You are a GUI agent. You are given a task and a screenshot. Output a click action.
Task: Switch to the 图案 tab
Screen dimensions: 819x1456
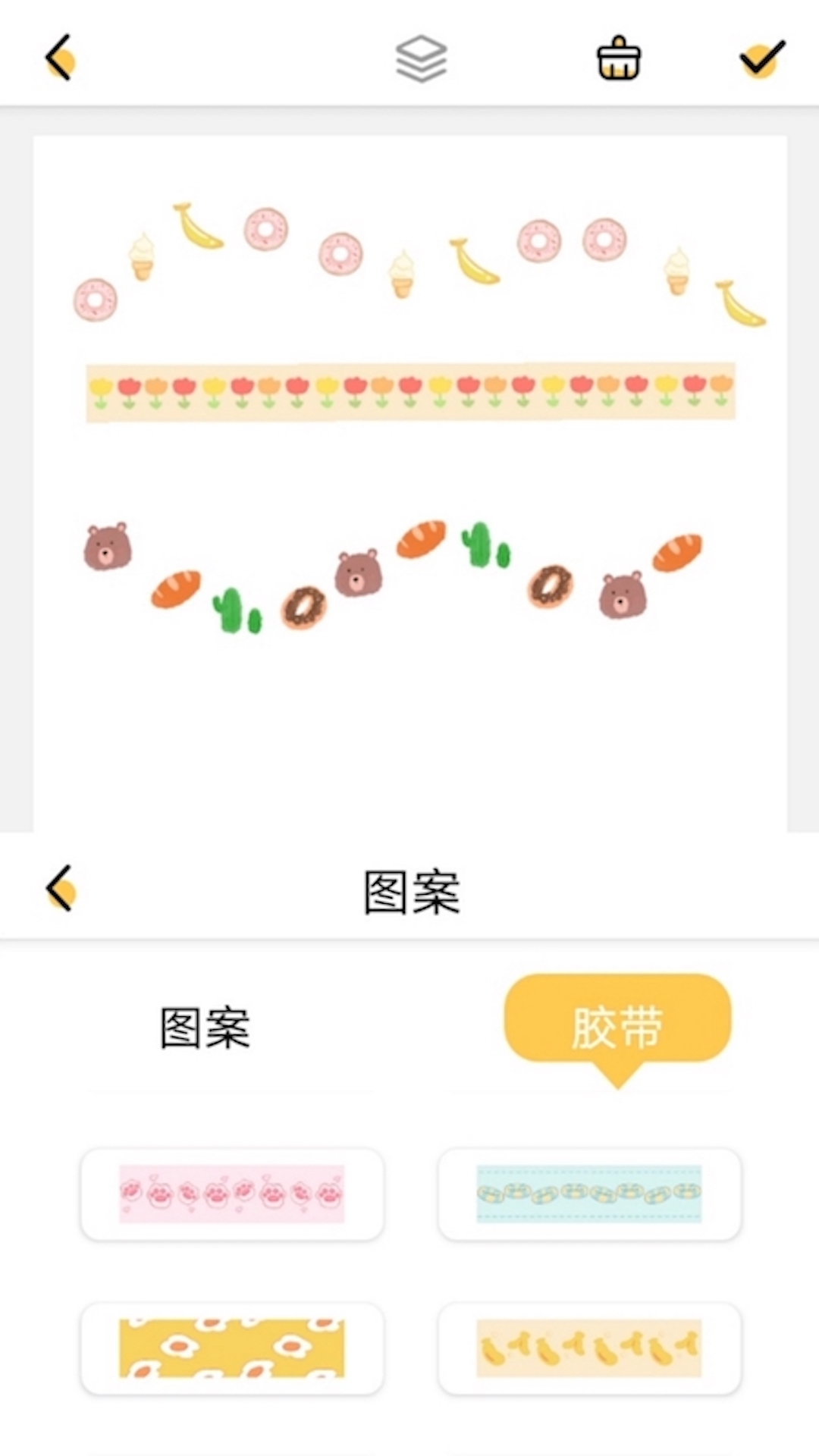[205, 1028]
